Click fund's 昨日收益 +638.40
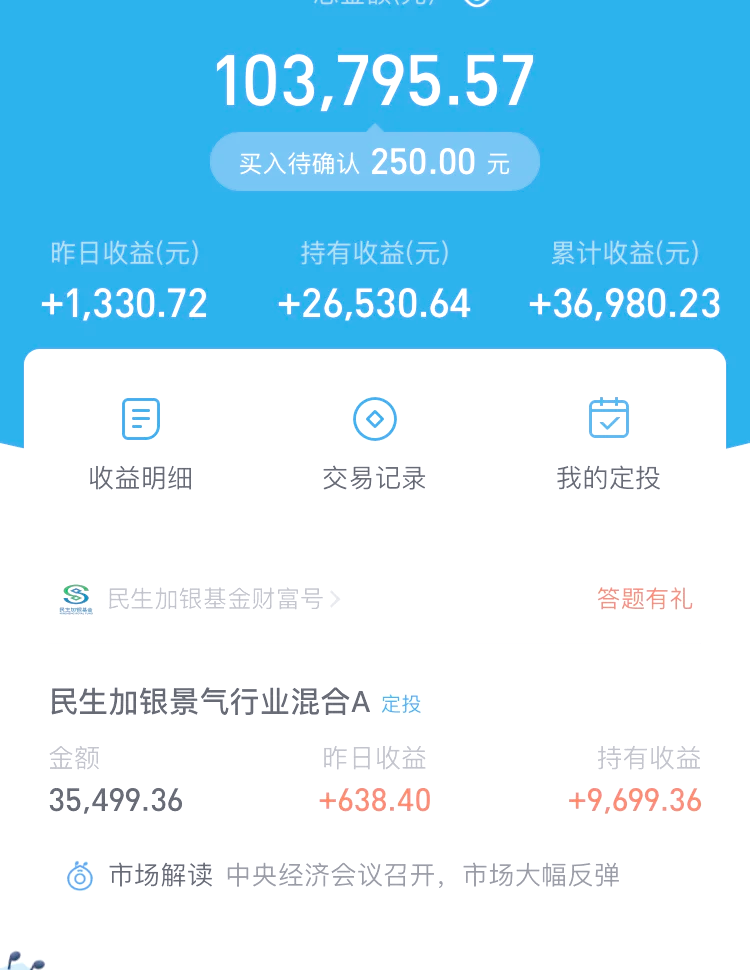750x970 pixels. point(374,800)
